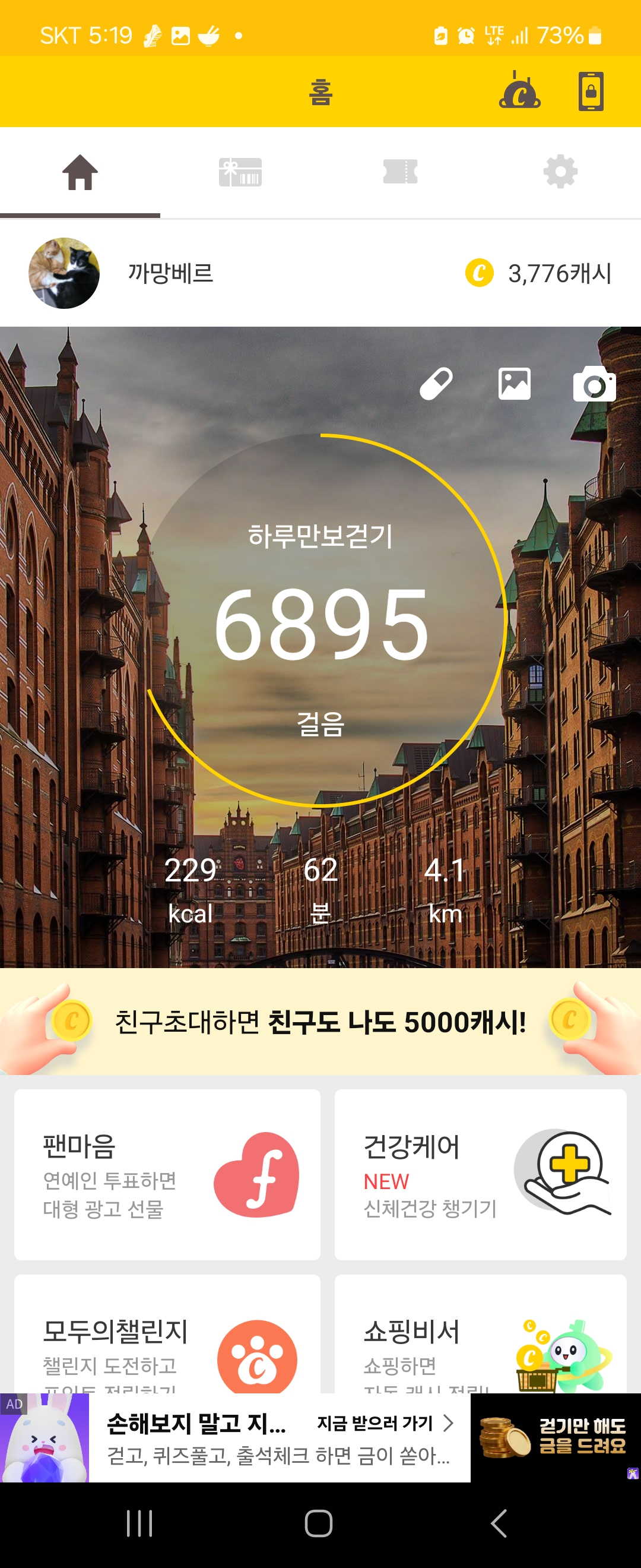This screenshot has height=1568, width=641.
Task: Change background with the gallery icon
Action: point(515,384)
